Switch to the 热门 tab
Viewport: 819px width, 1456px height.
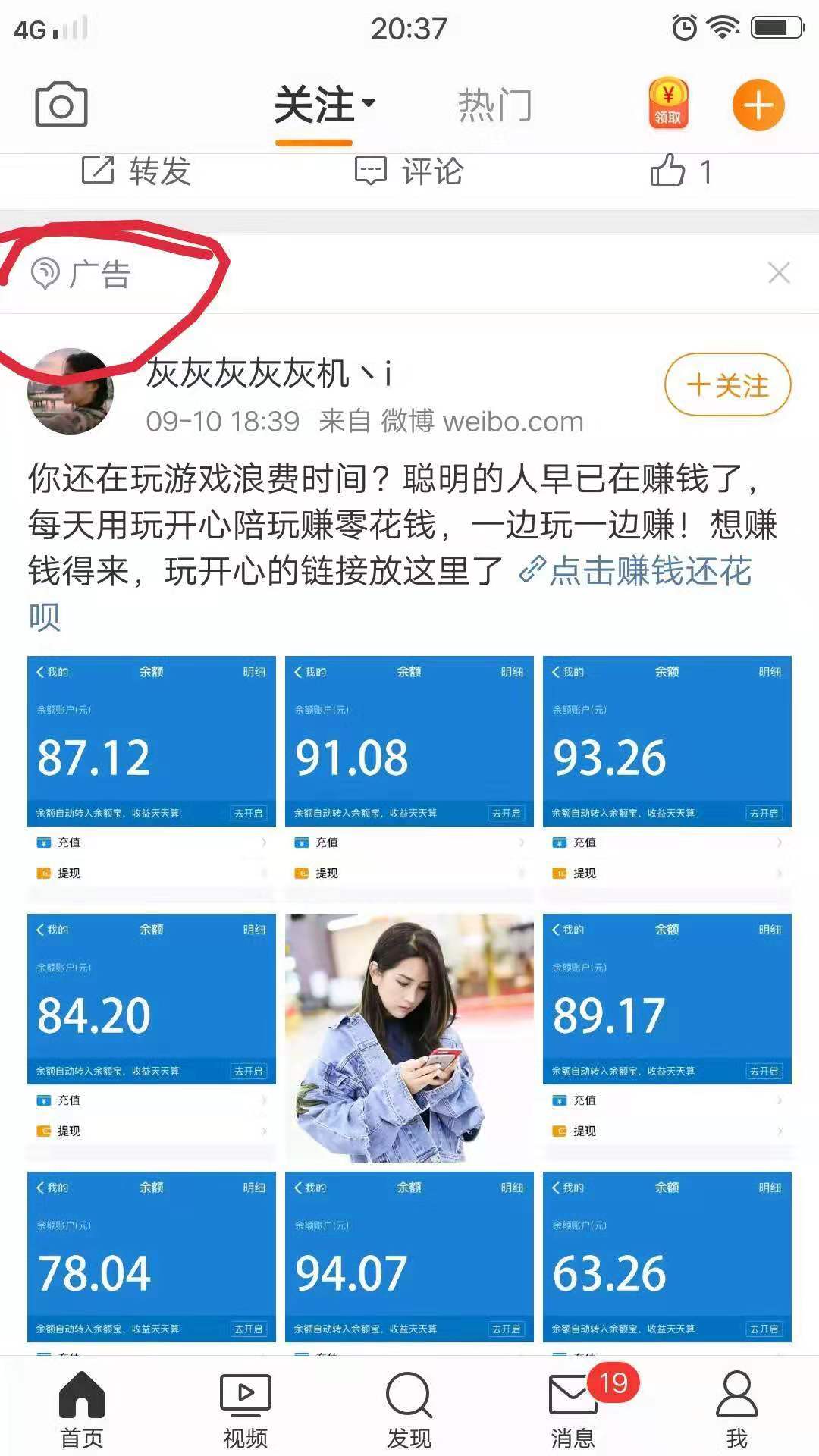point(494,105)
